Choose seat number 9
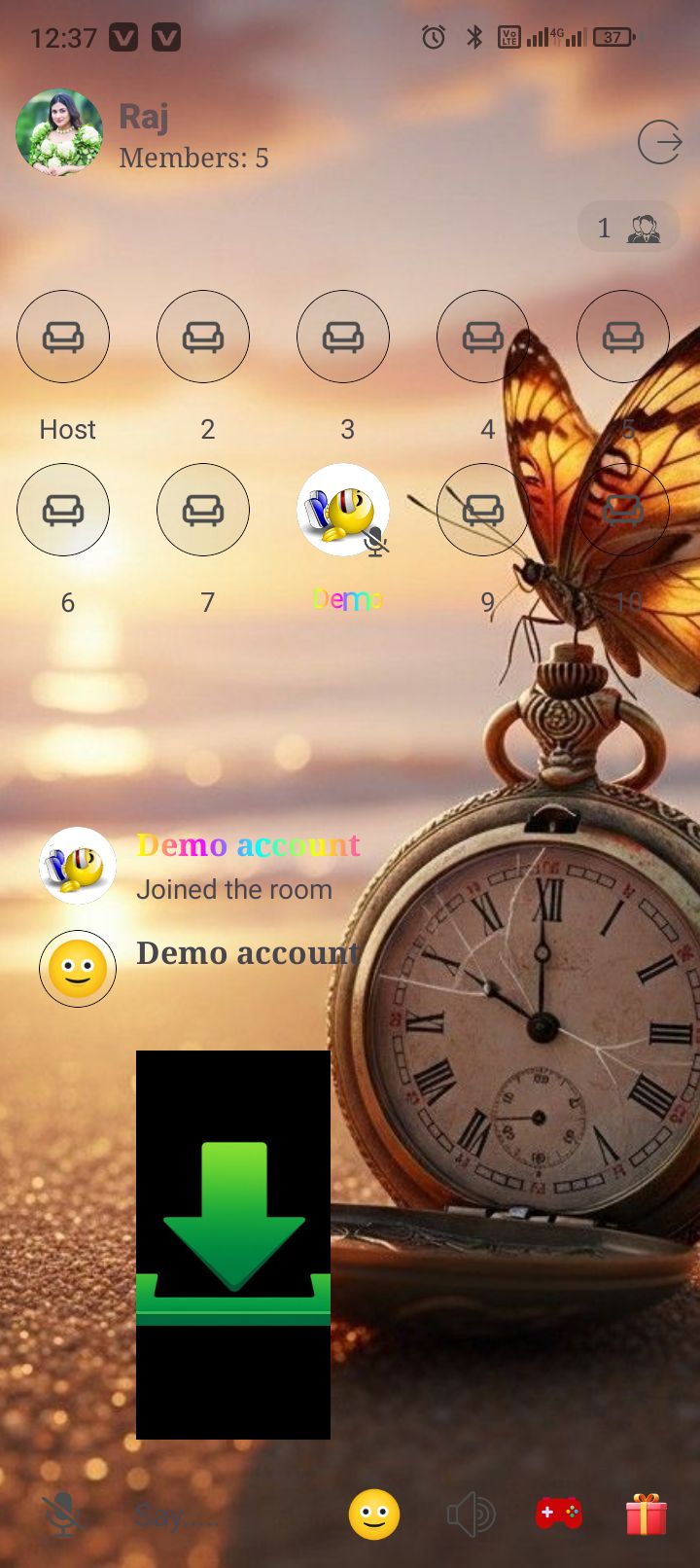700x1568 pixels. click(483, 510)
